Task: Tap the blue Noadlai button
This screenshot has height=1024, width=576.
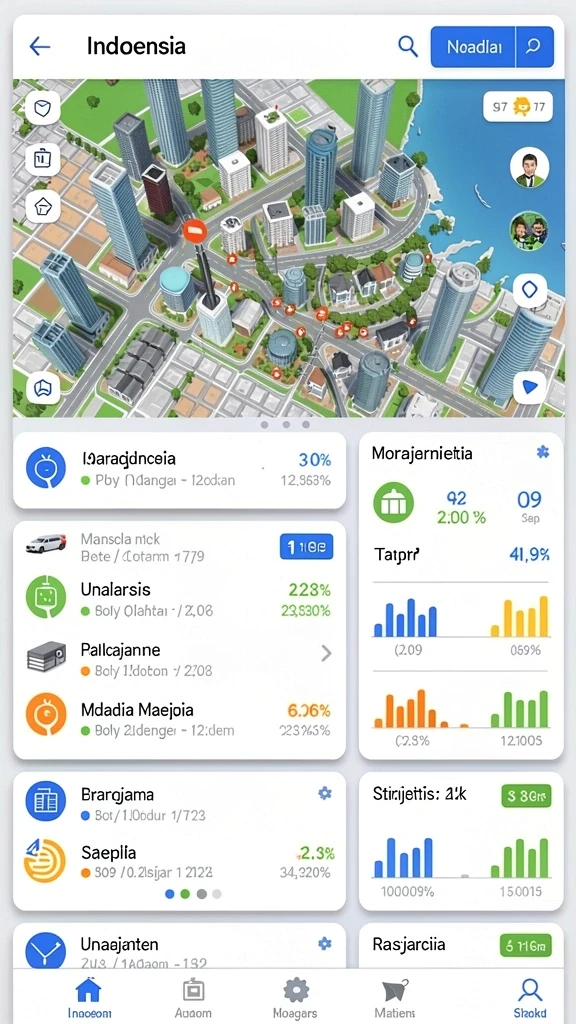Action: (474, 46)
